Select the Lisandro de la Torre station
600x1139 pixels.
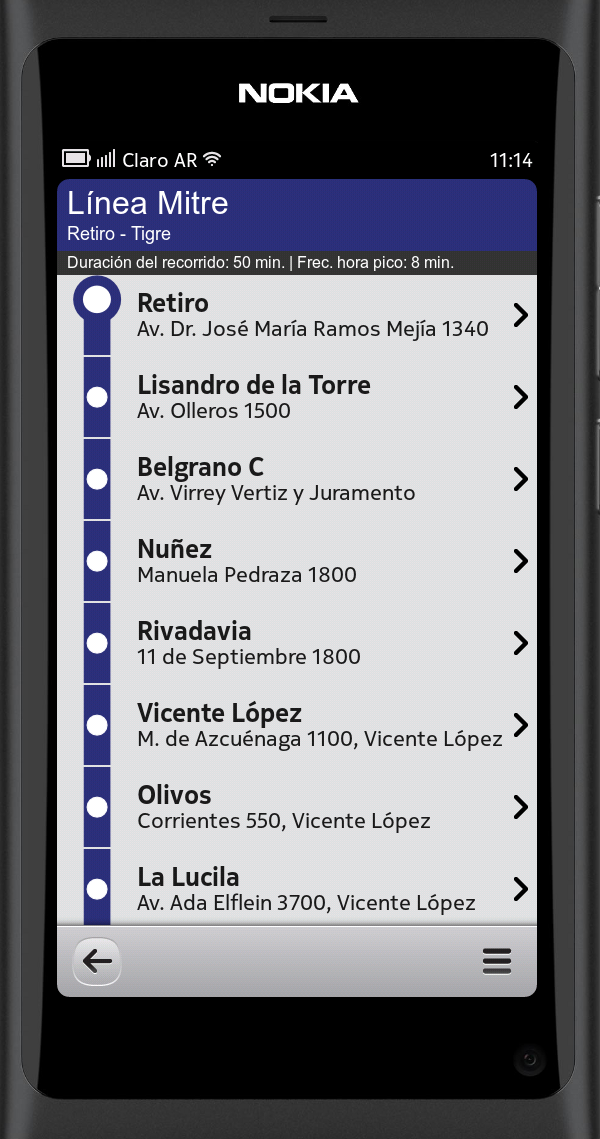[x=312, y=397]
